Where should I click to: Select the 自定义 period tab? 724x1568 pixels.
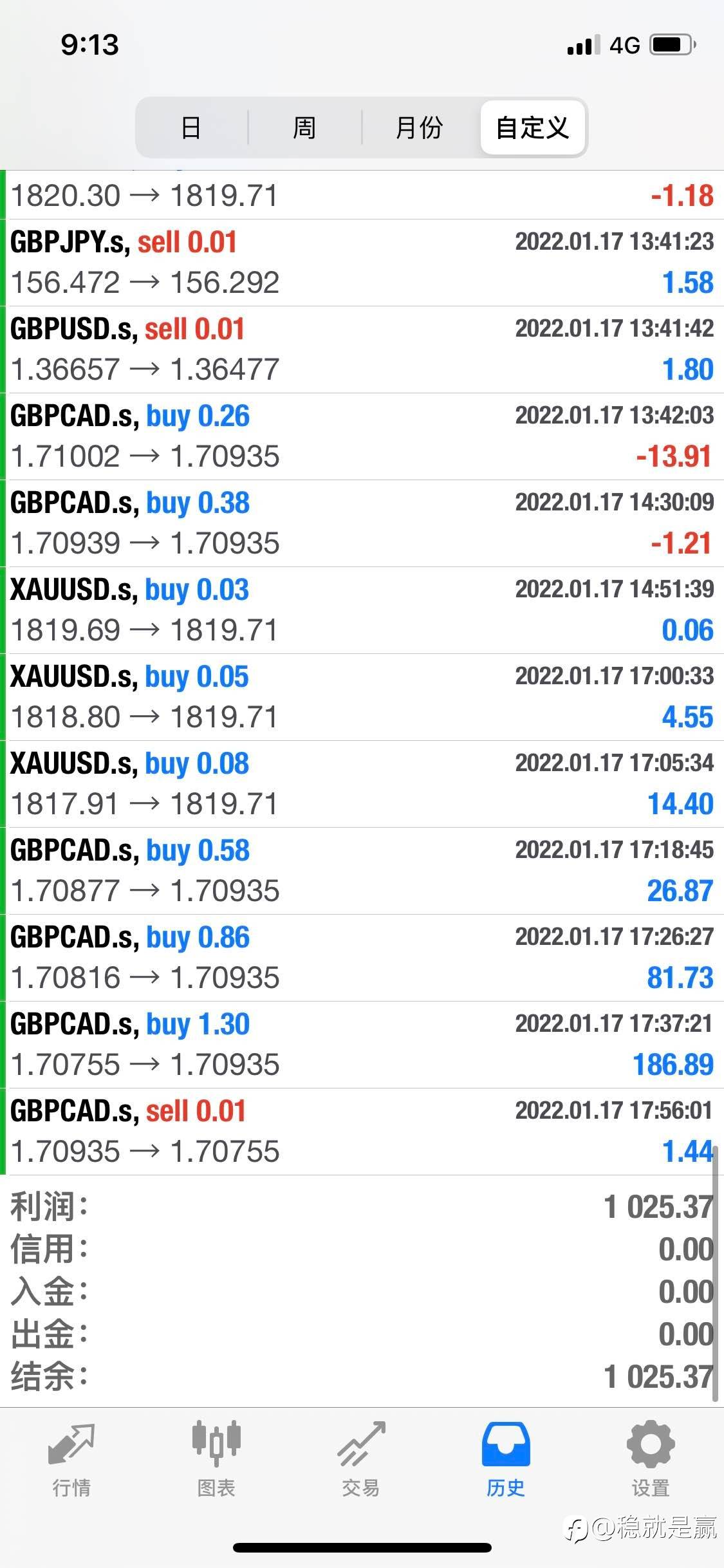[533, 127]
